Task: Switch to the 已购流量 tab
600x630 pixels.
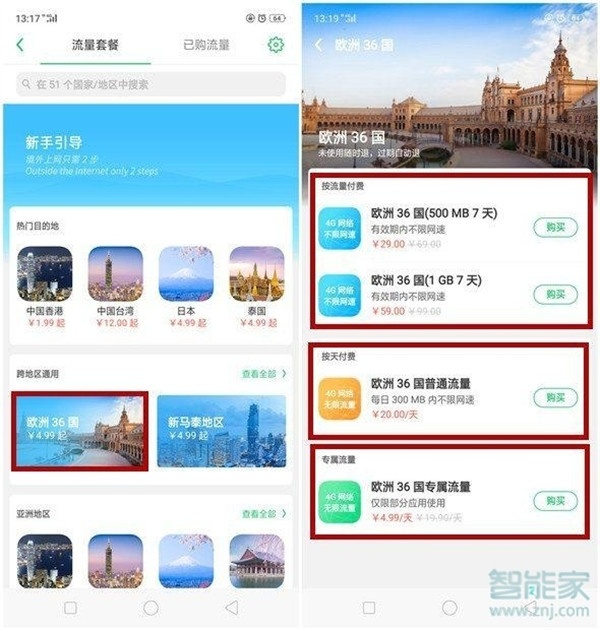Action: tap(206, 45)
